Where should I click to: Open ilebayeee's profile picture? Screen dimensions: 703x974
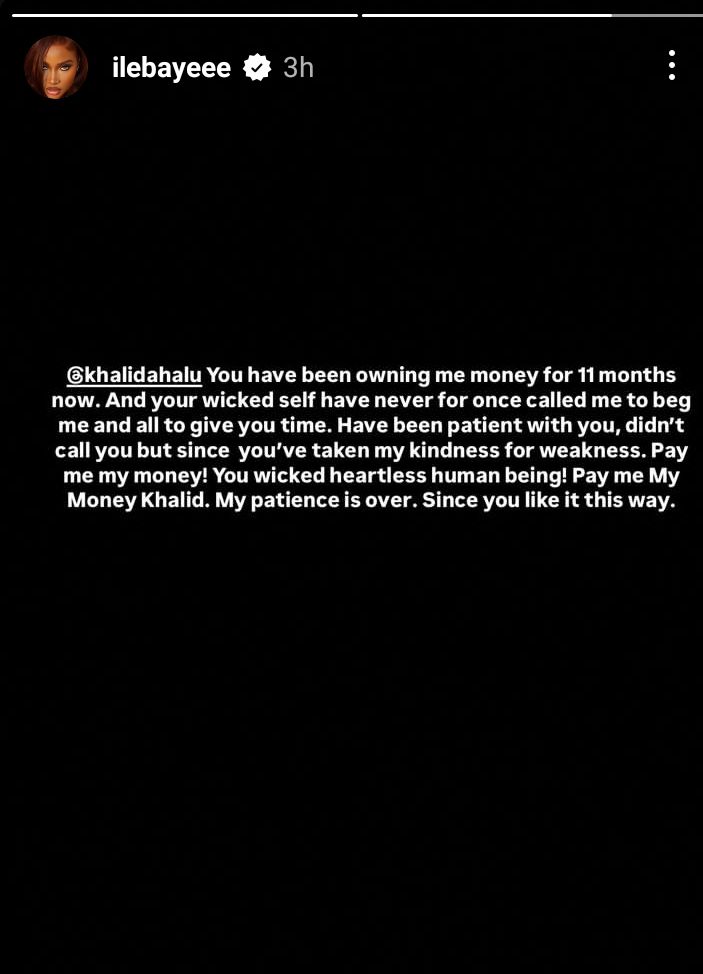coord(56,68)
